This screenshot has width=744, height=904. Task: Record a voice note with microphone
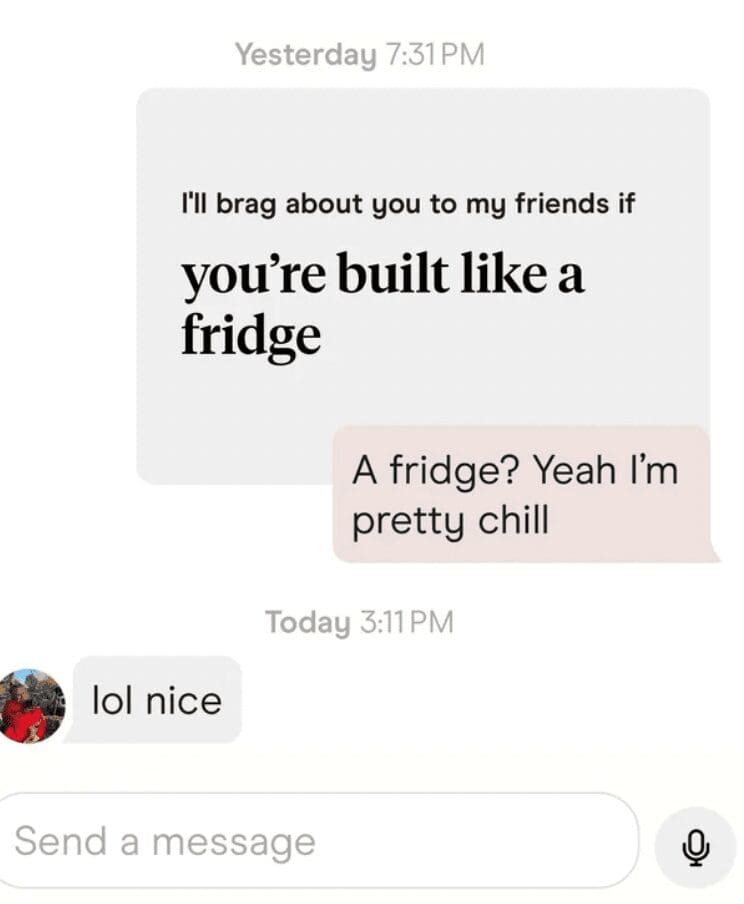[695, 846]
